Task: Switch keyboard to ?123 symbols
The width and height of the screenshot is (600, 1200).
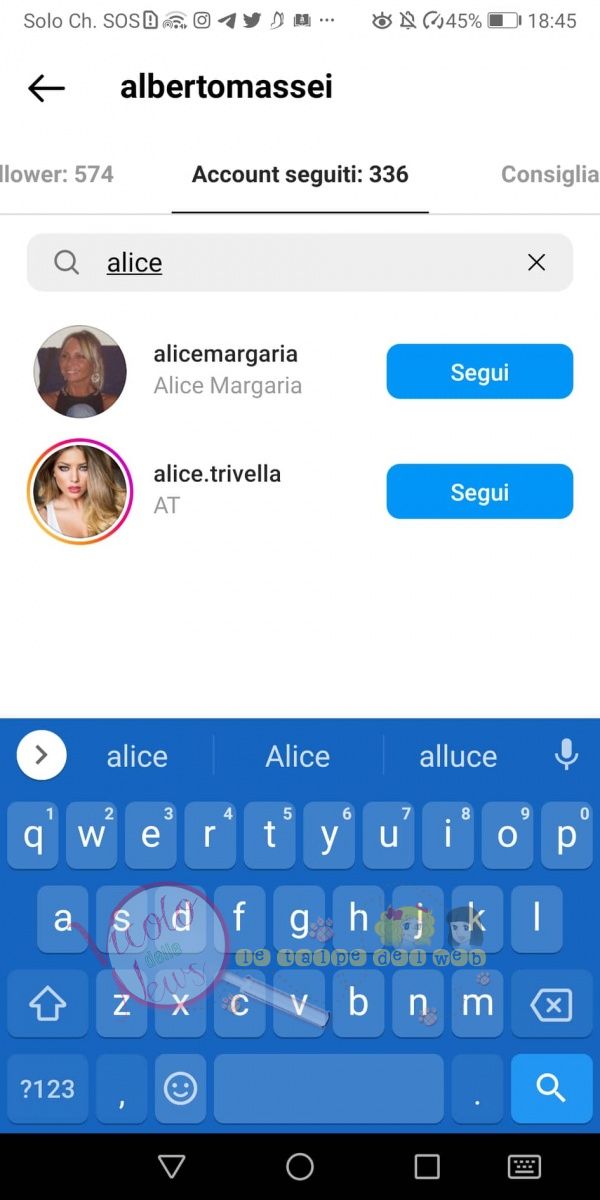Action: 48,1088
